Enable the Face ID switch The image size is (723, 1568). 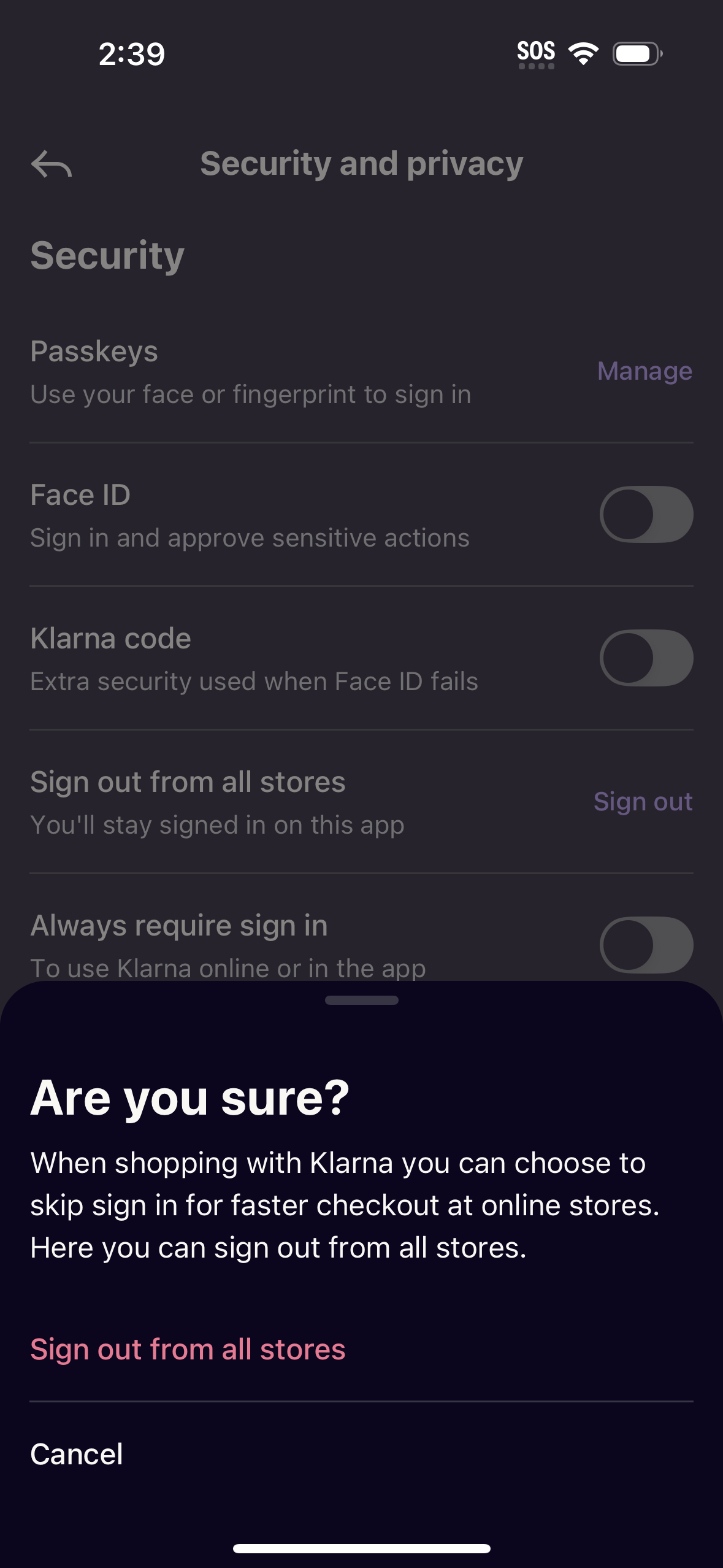point(646,514)
